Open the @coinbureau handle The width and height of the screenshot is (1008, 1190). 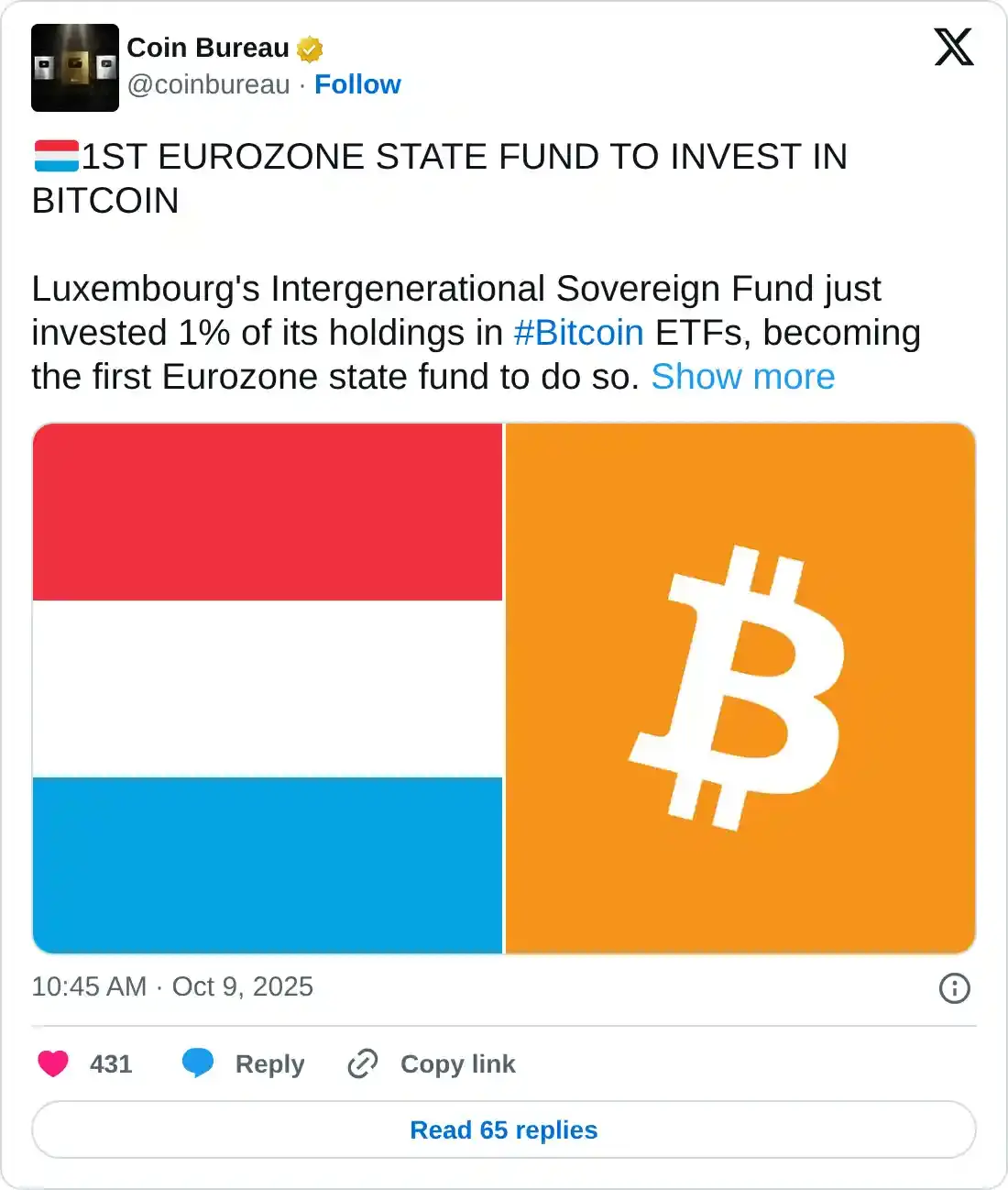pyautogui.click(x=208, y=84)
